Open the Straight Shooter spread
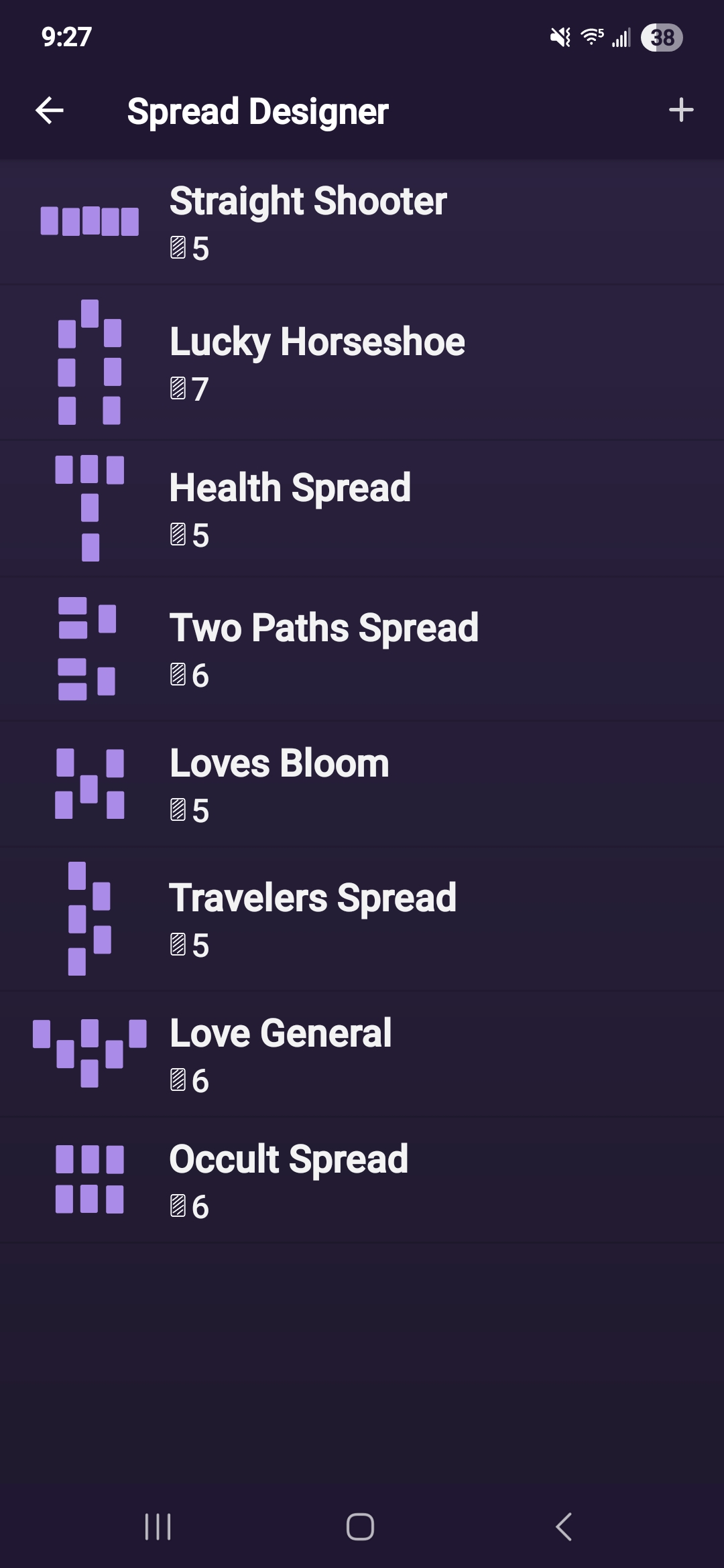724x1568 pixels. (x=362, y=222)
